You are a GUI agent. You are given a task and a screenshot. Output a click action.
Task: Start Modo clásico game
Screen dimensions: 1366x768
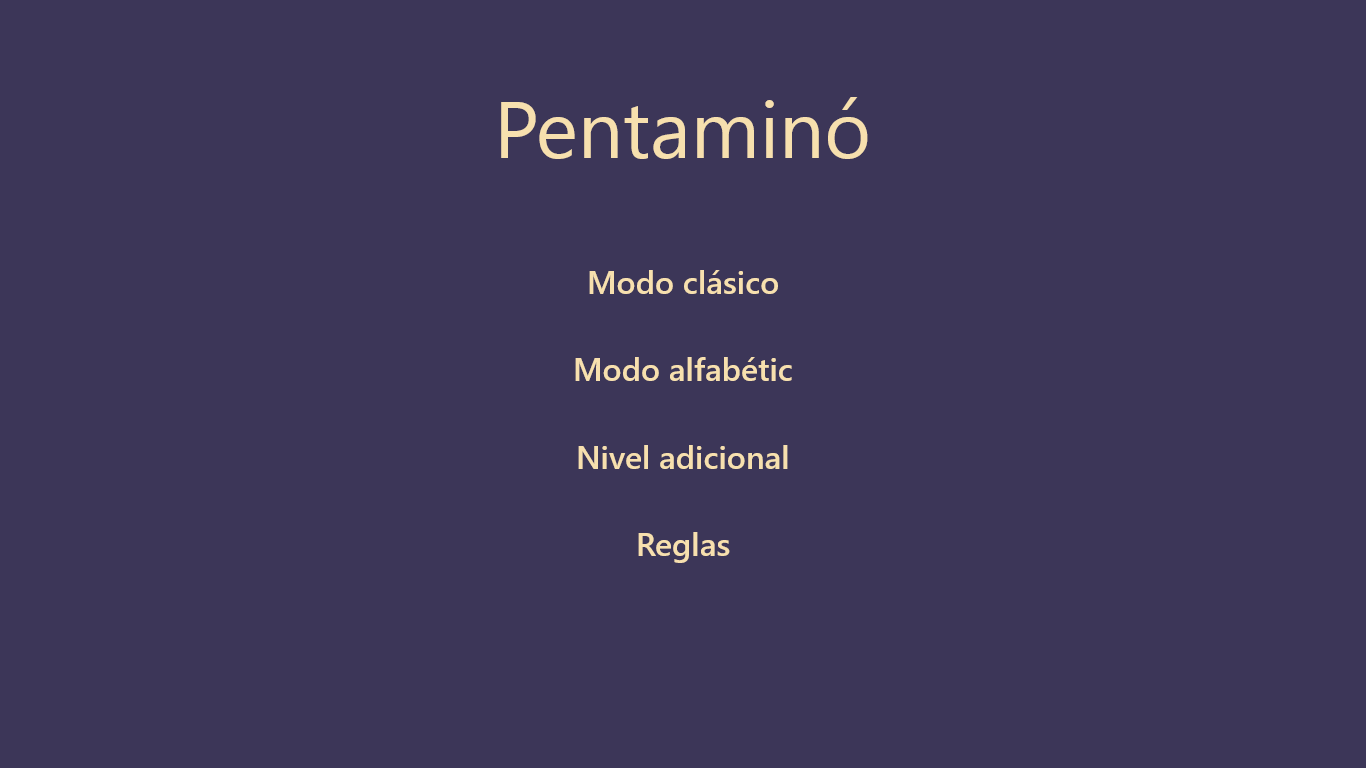(683, 283)
